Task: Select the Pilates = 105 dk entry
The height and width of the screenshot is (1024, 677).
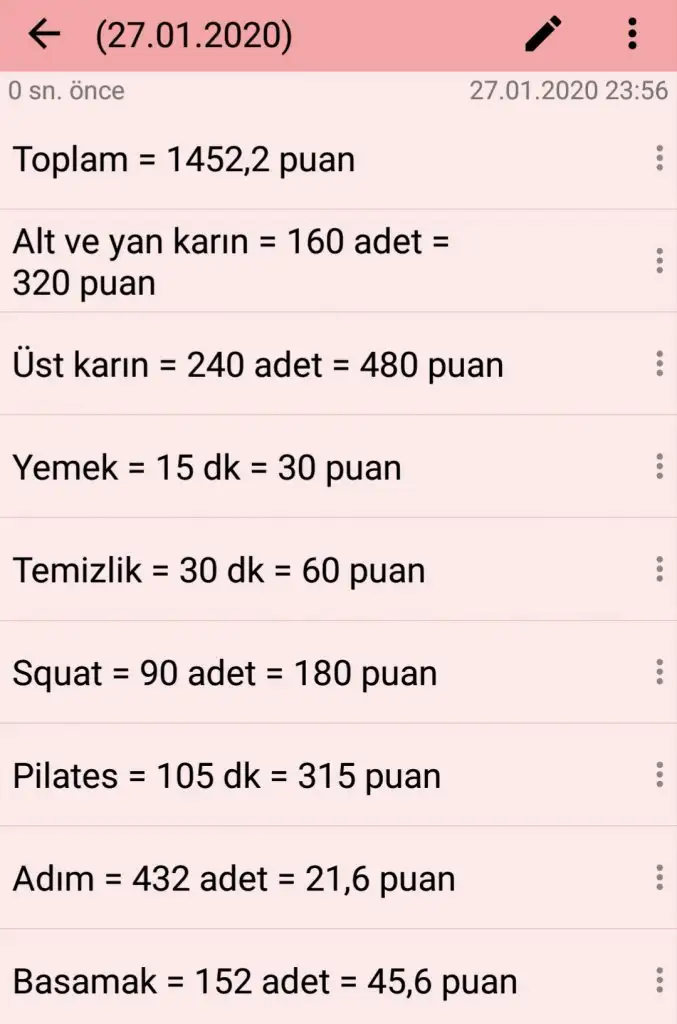Action: pyautogui.click(x=227, y=776)
